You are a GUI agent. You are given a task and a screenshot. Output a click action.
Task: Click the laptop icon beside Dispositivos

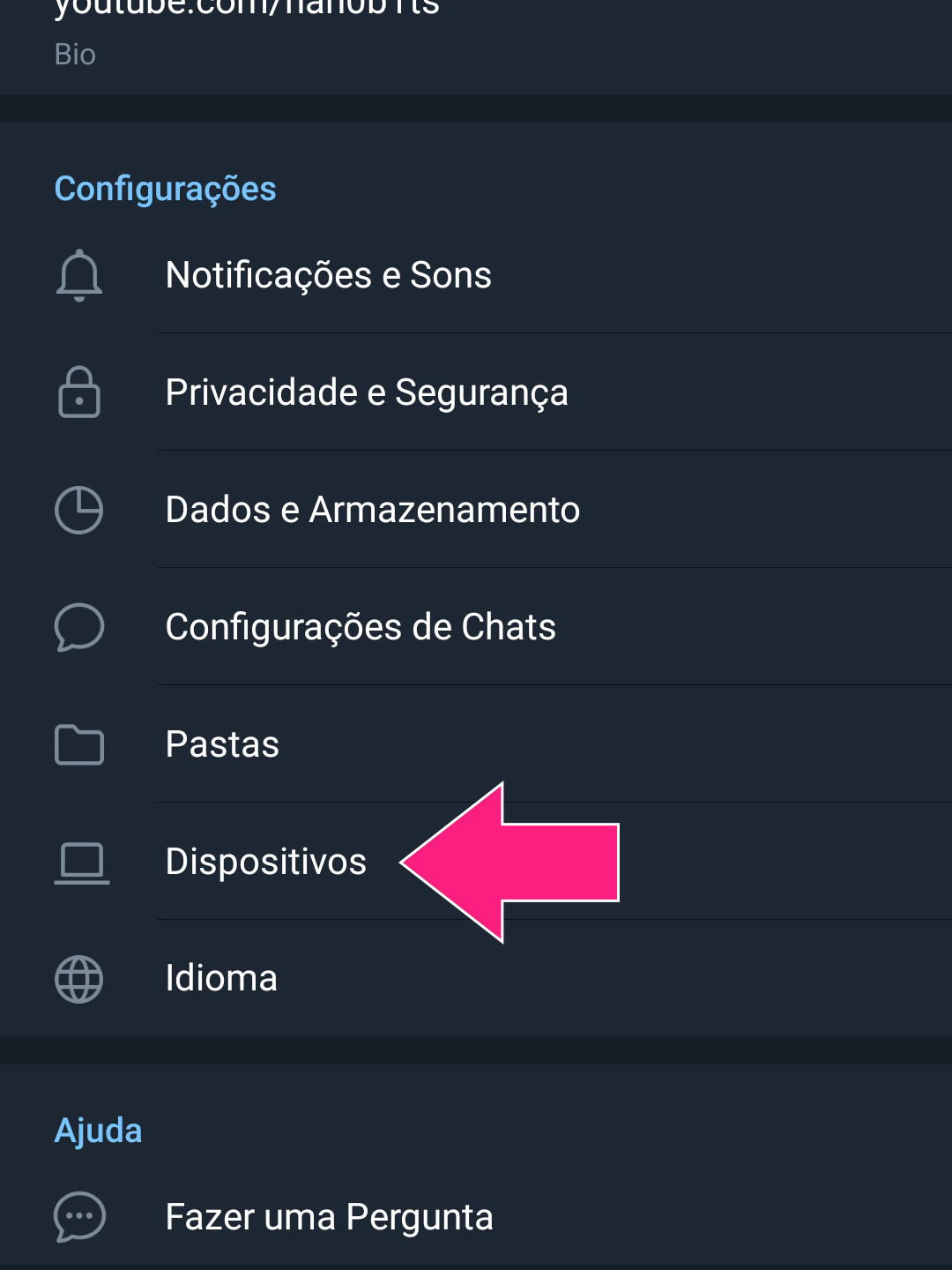(x=78, y=862)
